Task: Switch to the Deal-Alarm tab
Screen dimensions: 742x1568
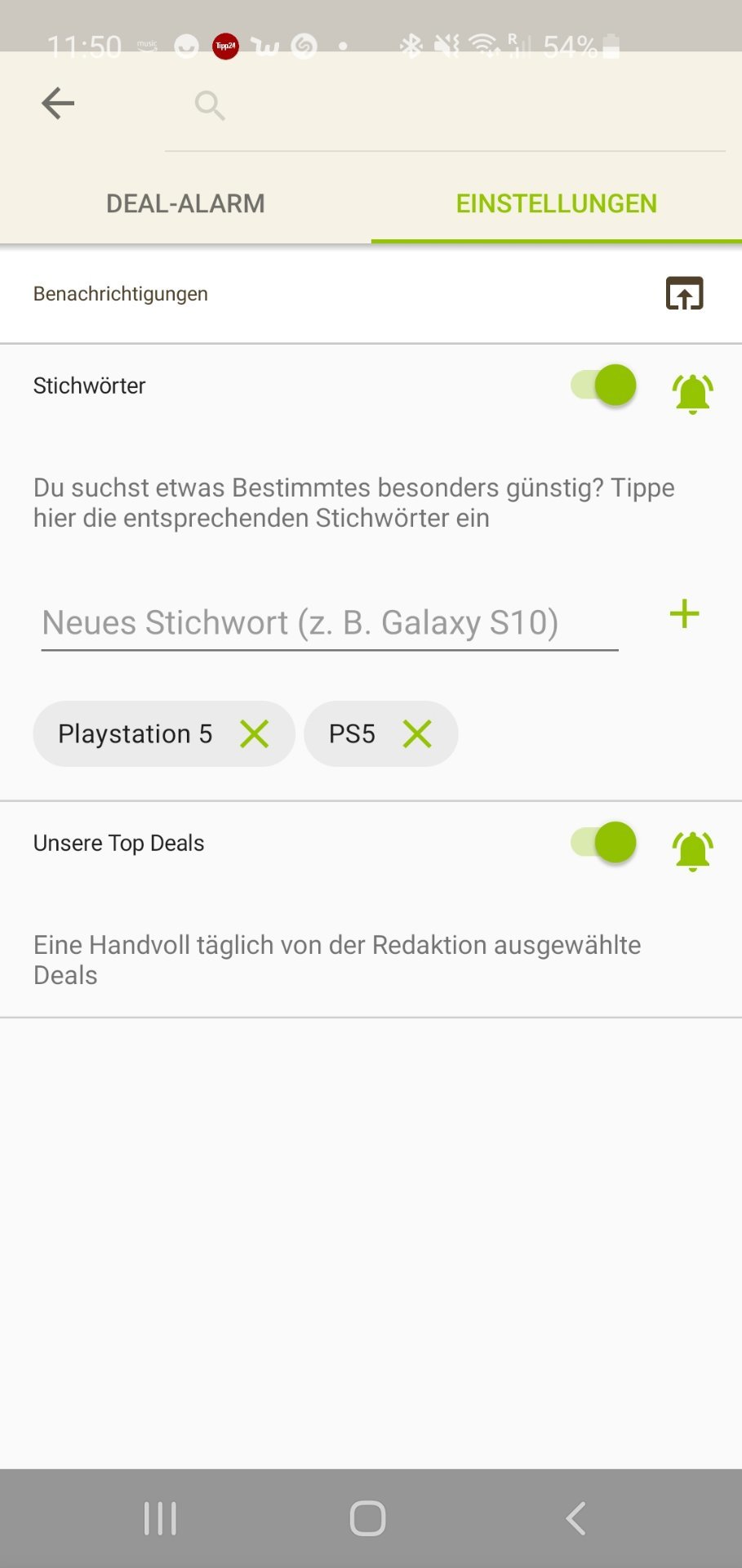Action: 185,203
